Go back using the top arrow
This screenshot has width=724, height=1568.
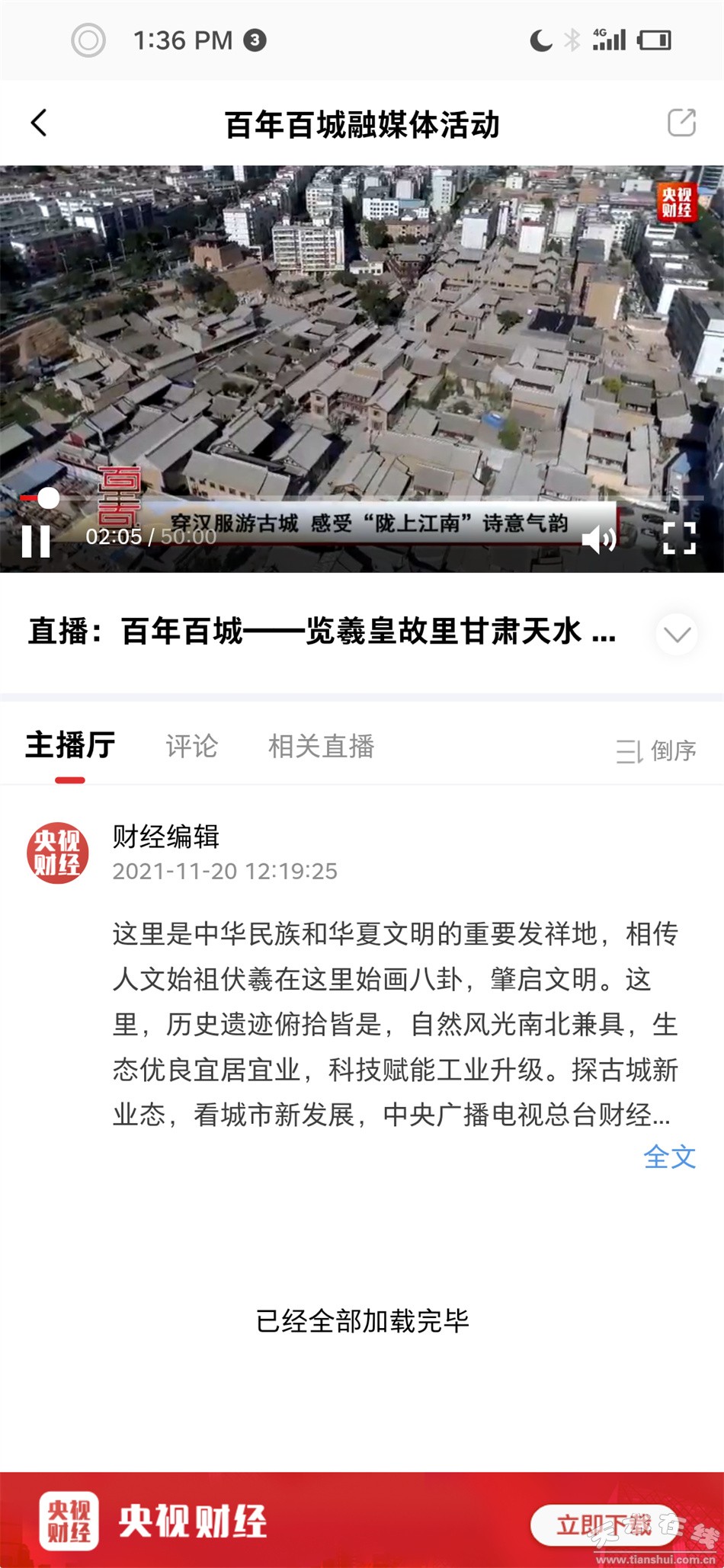[x=40, y=123]
